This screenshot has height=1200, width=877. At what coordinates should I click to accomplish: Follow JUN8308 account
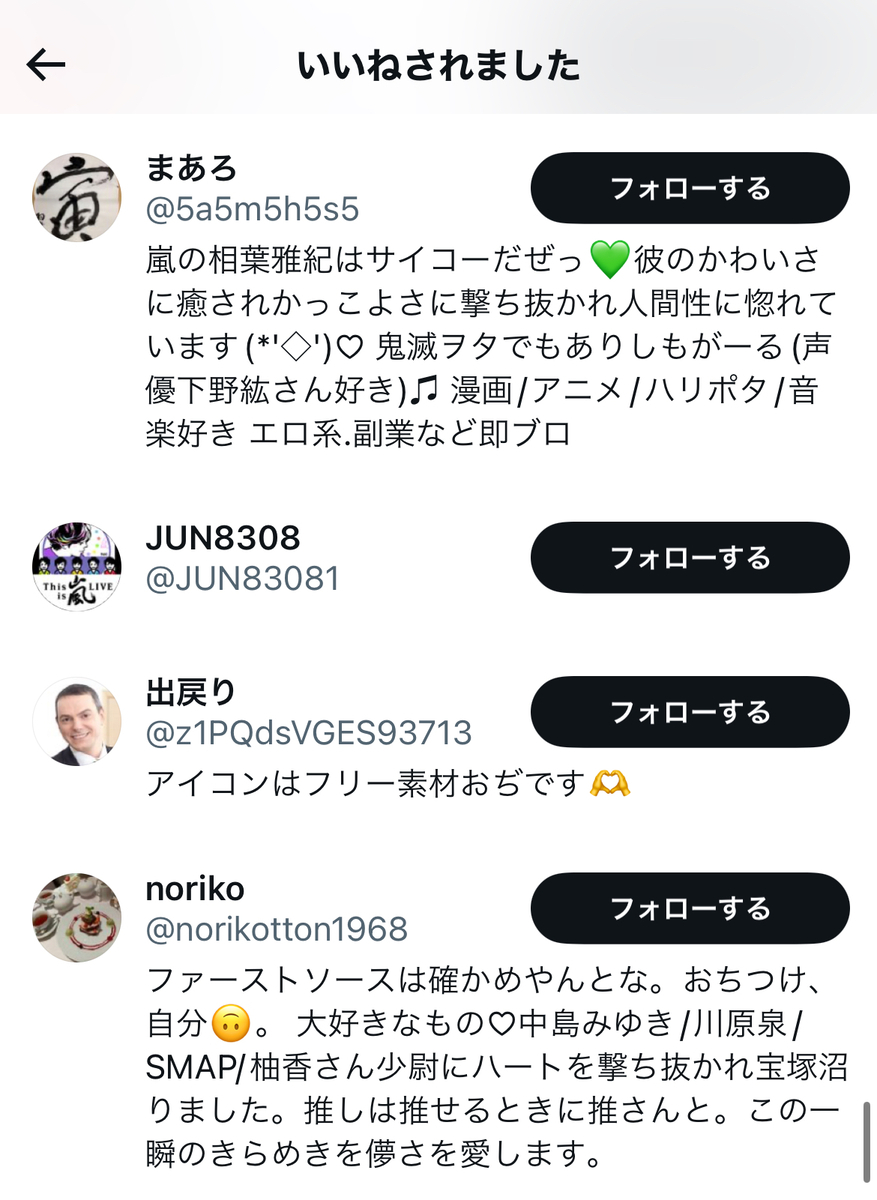pos(689,557)
